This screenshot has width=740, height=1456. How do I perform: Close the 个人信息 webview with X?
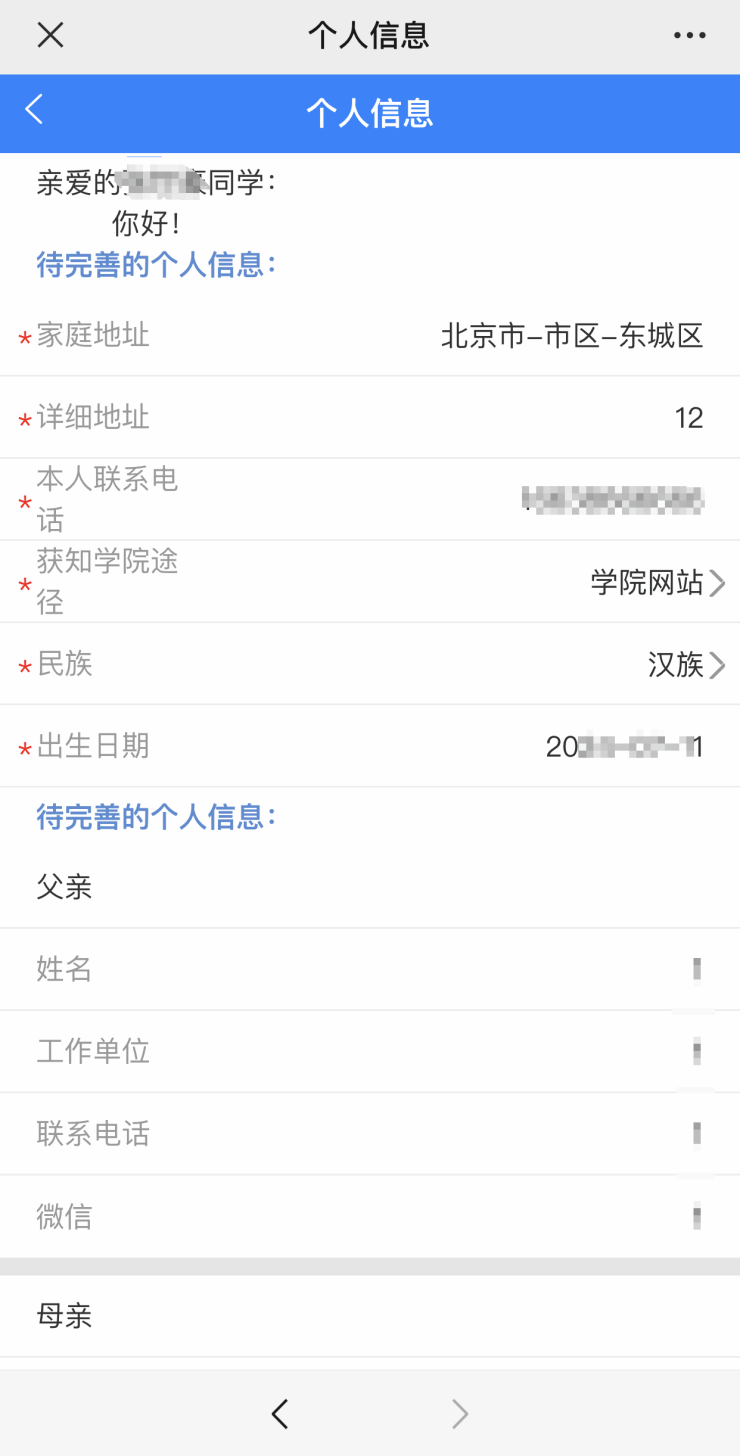point(50,36)
